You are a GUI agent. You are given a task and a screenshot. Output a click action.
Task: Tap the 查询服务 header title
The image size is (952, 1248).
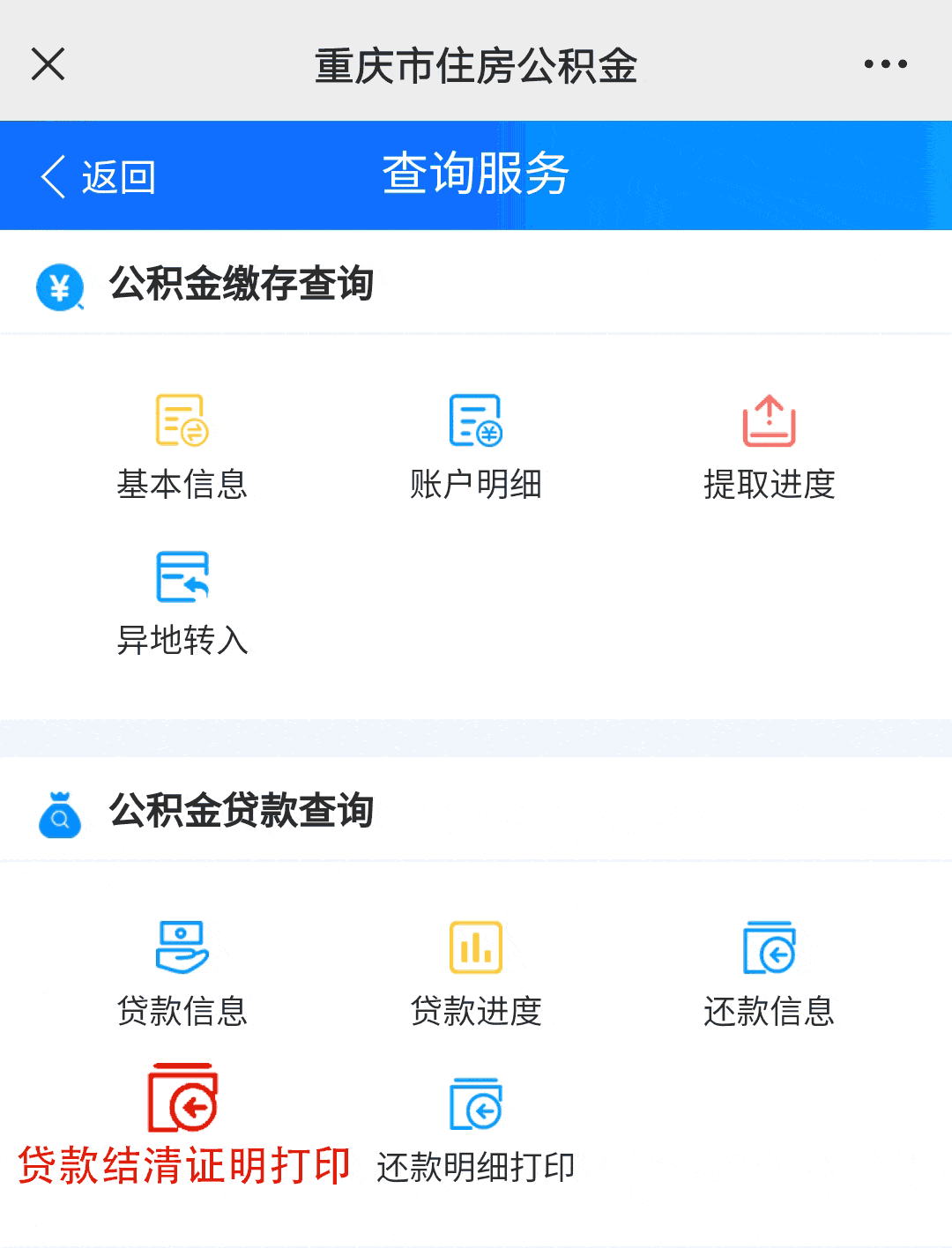pos(475,174)
